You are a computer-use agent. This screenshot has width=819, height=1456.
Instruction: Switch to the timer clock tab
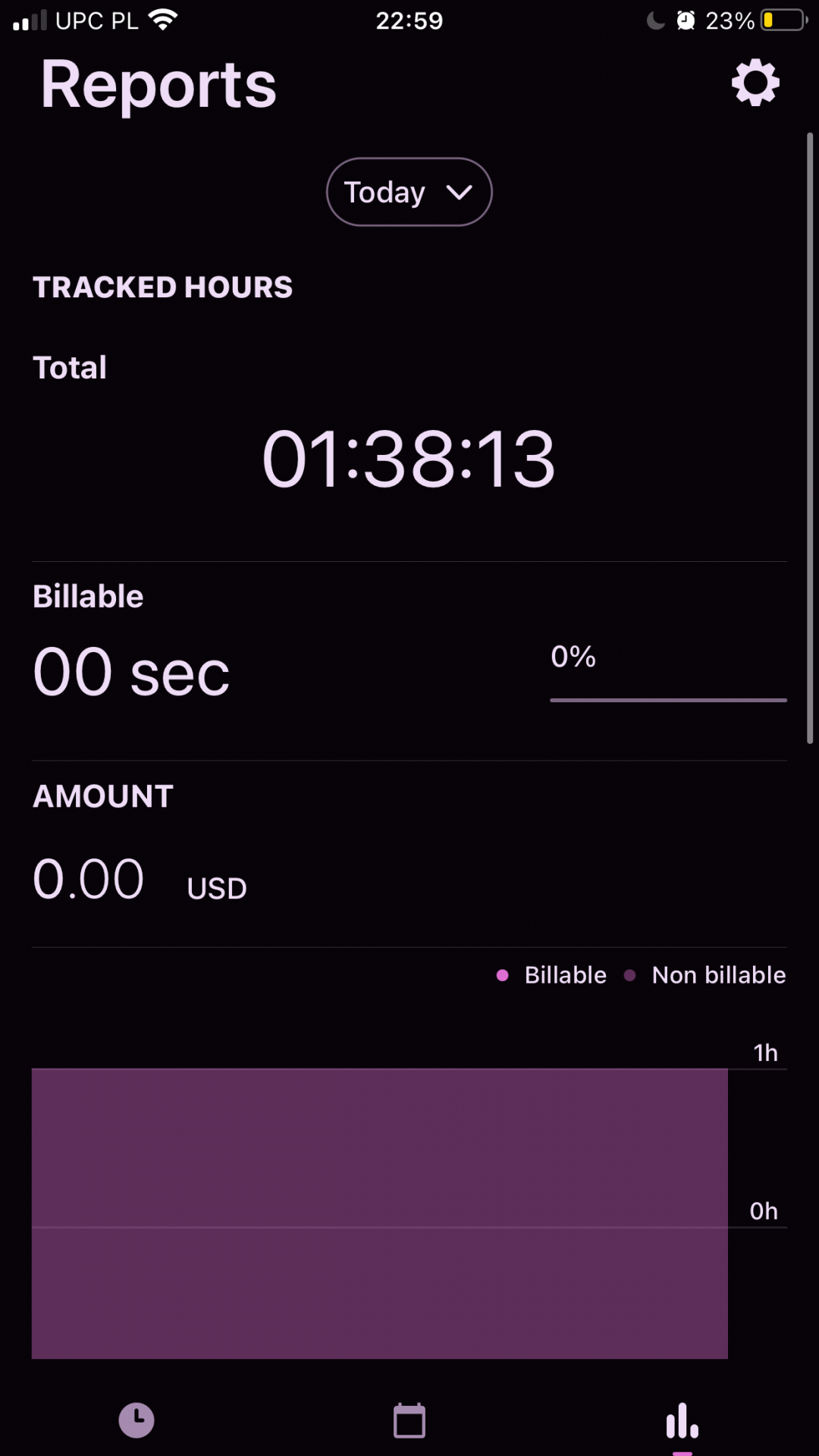pos(136,1420)
